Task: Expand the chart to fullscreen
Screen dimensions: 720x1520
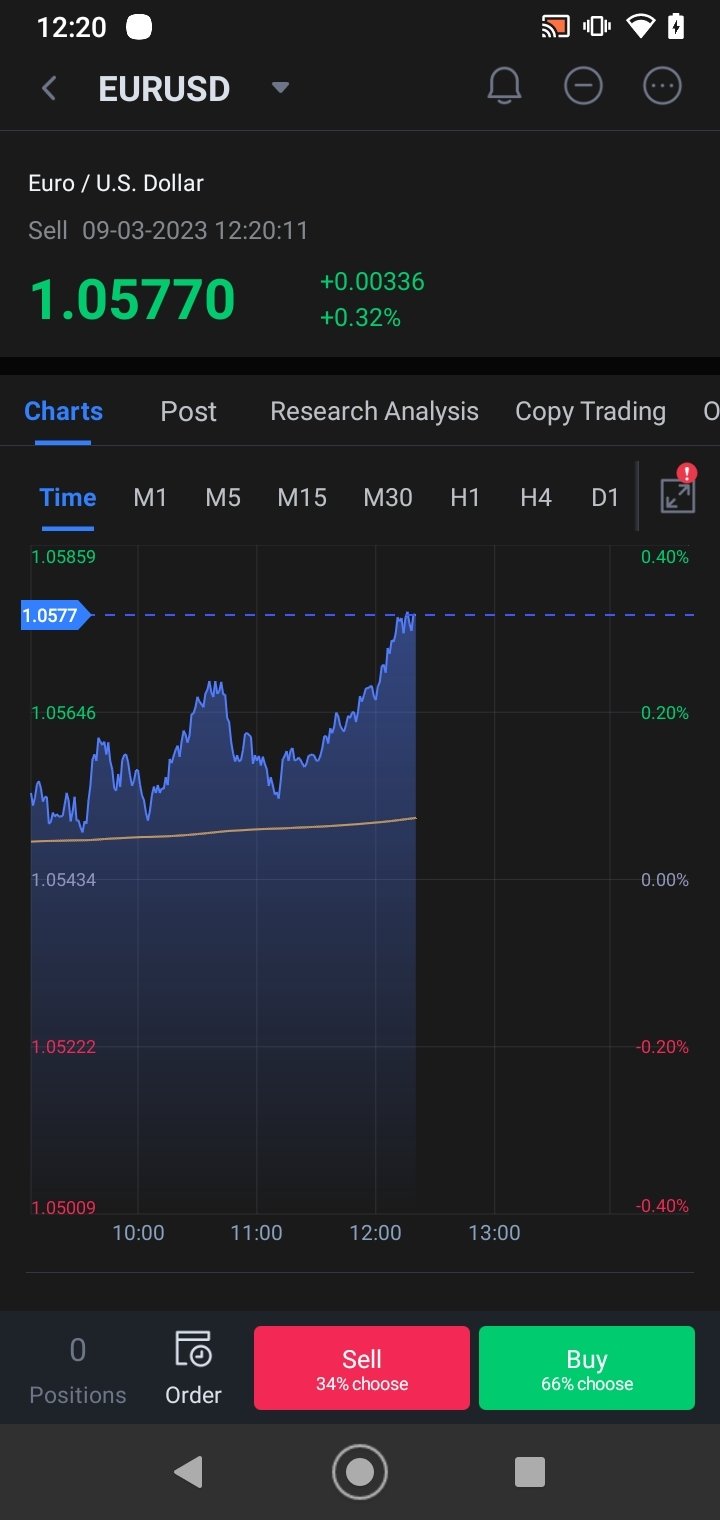Action: (678, 496)
